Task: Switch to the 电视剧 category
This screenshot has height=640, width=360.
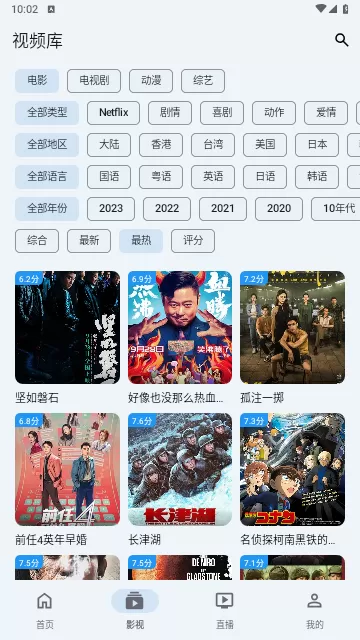Action: 94,81
